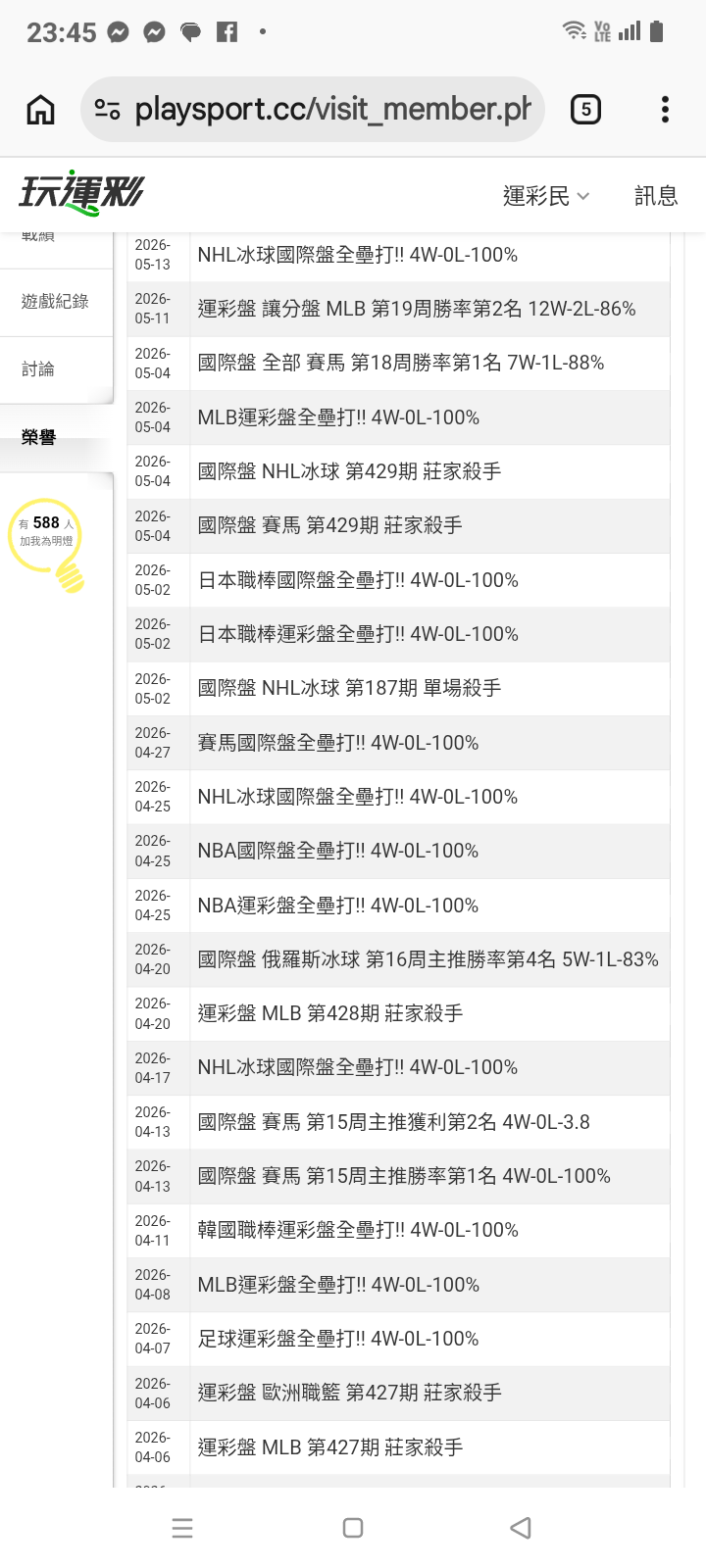Tap the system back button
The width and height of the screenshot is (706, 1568).
coord(522,1528)
